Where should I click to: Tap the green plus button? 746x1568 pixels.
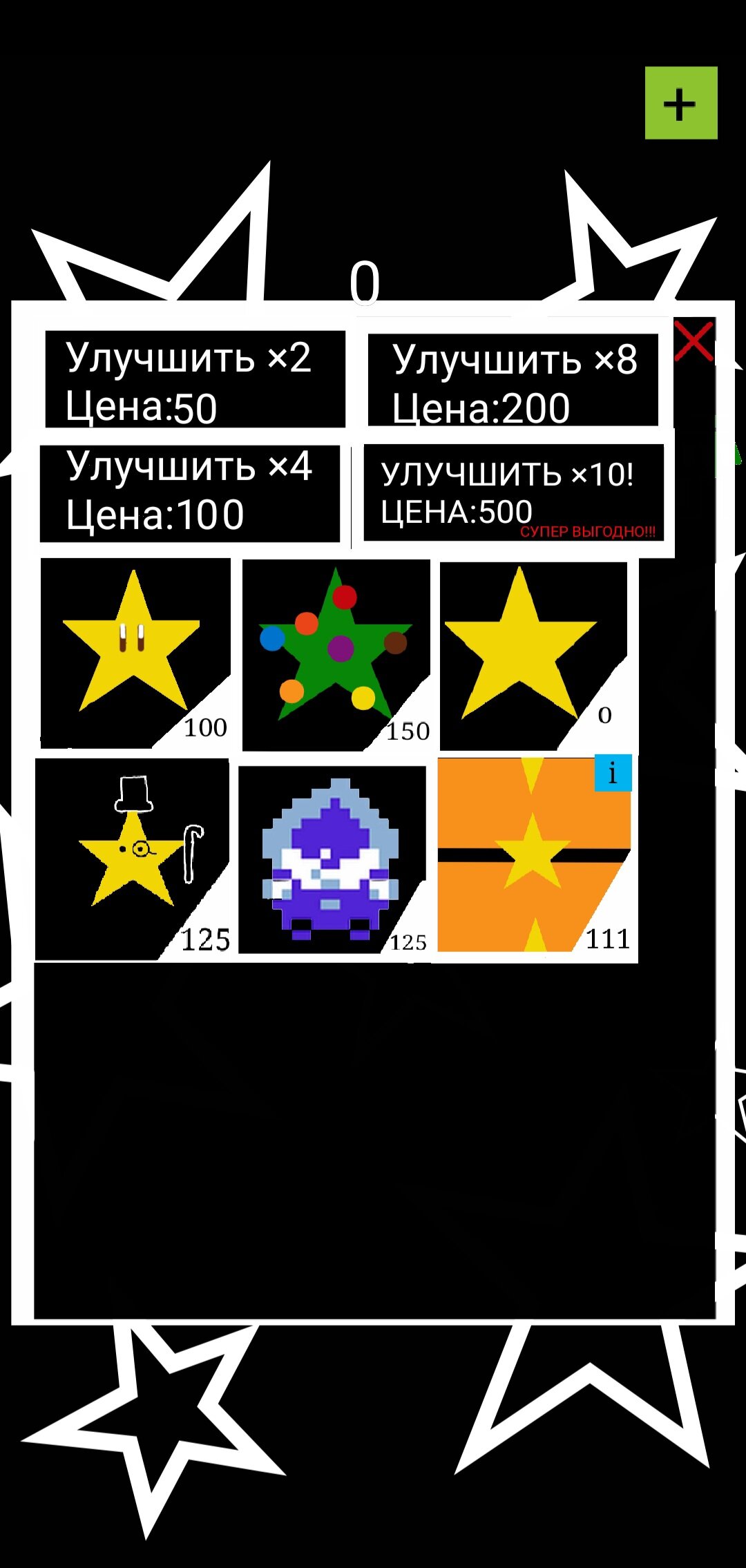pos(681,103)
